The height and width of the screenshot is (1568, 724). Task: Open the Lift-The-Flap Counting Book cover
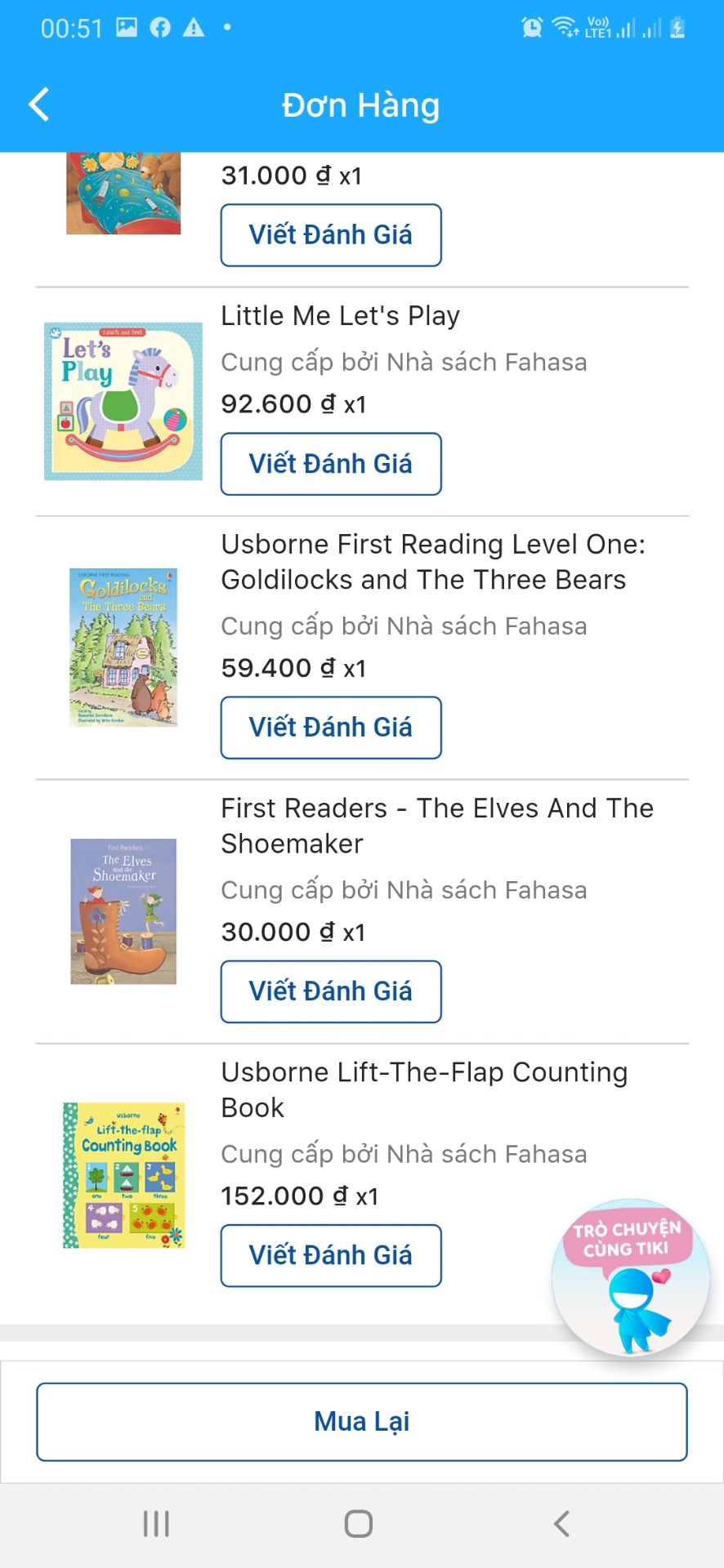click(124, 1175)
